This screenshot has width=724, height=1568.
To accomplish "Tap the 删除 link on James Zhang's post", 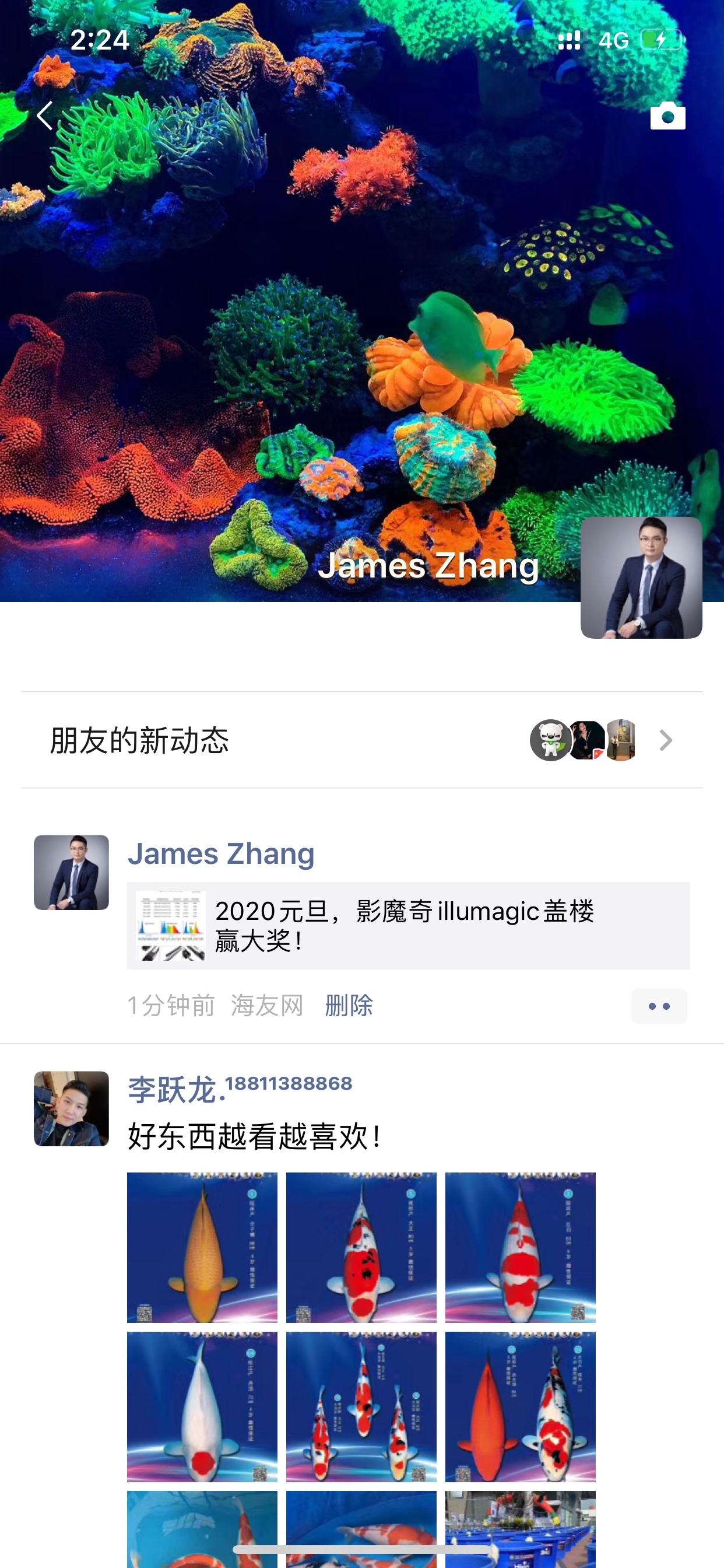I will coord(349,1006).
